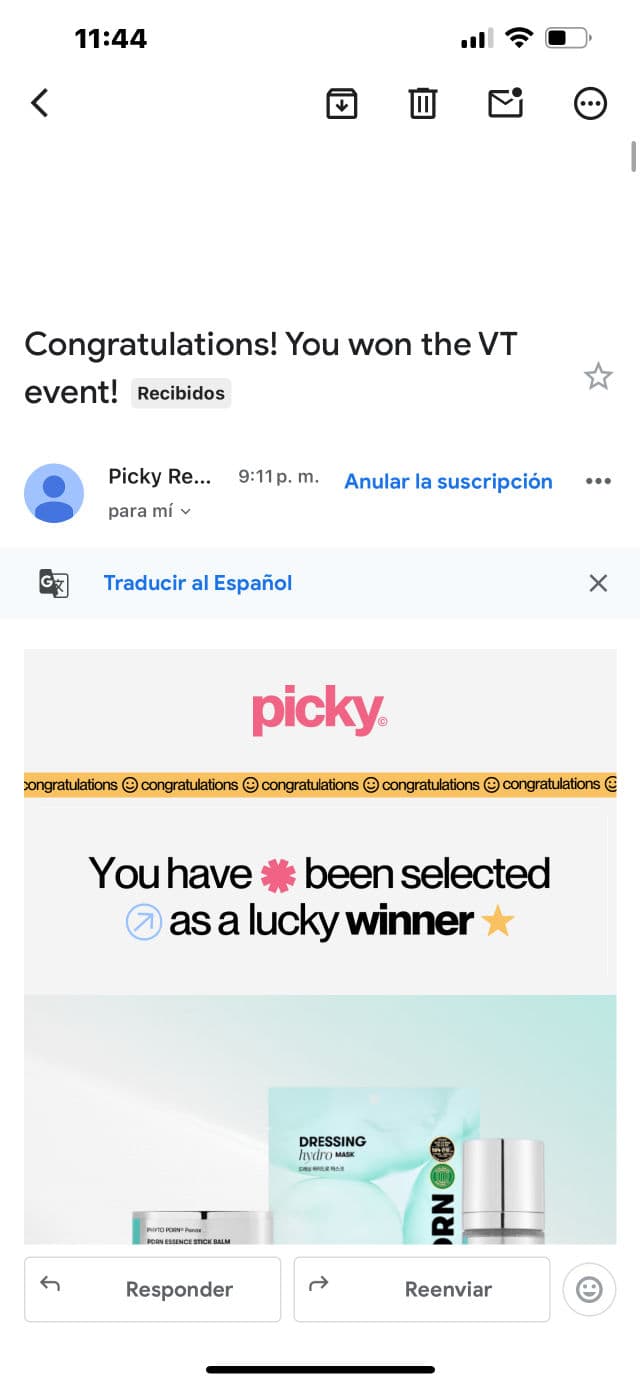Open the top overflow menu
640x1385 pixels.
point(590,103)
